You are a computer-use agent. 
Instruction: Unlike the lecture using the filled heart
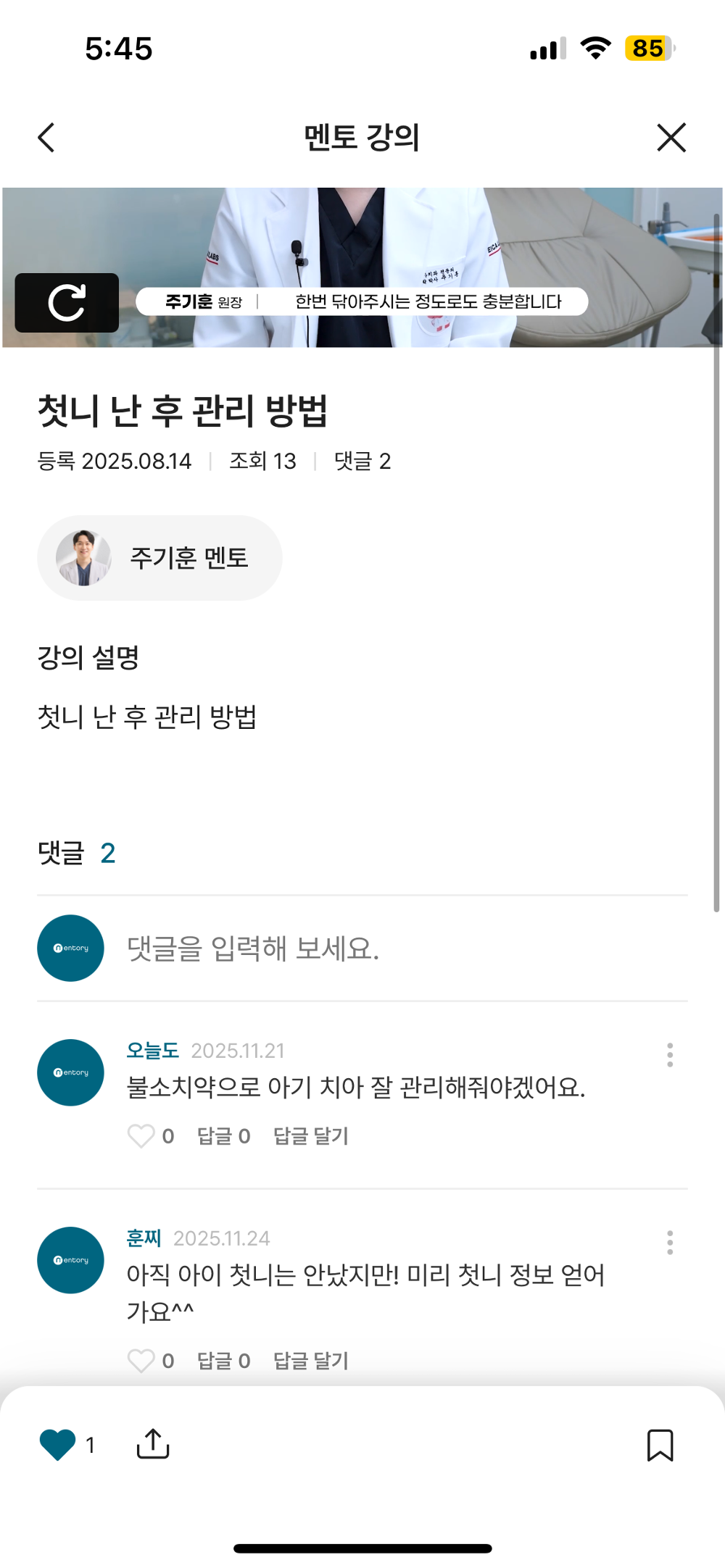[x=57, y=1444]
